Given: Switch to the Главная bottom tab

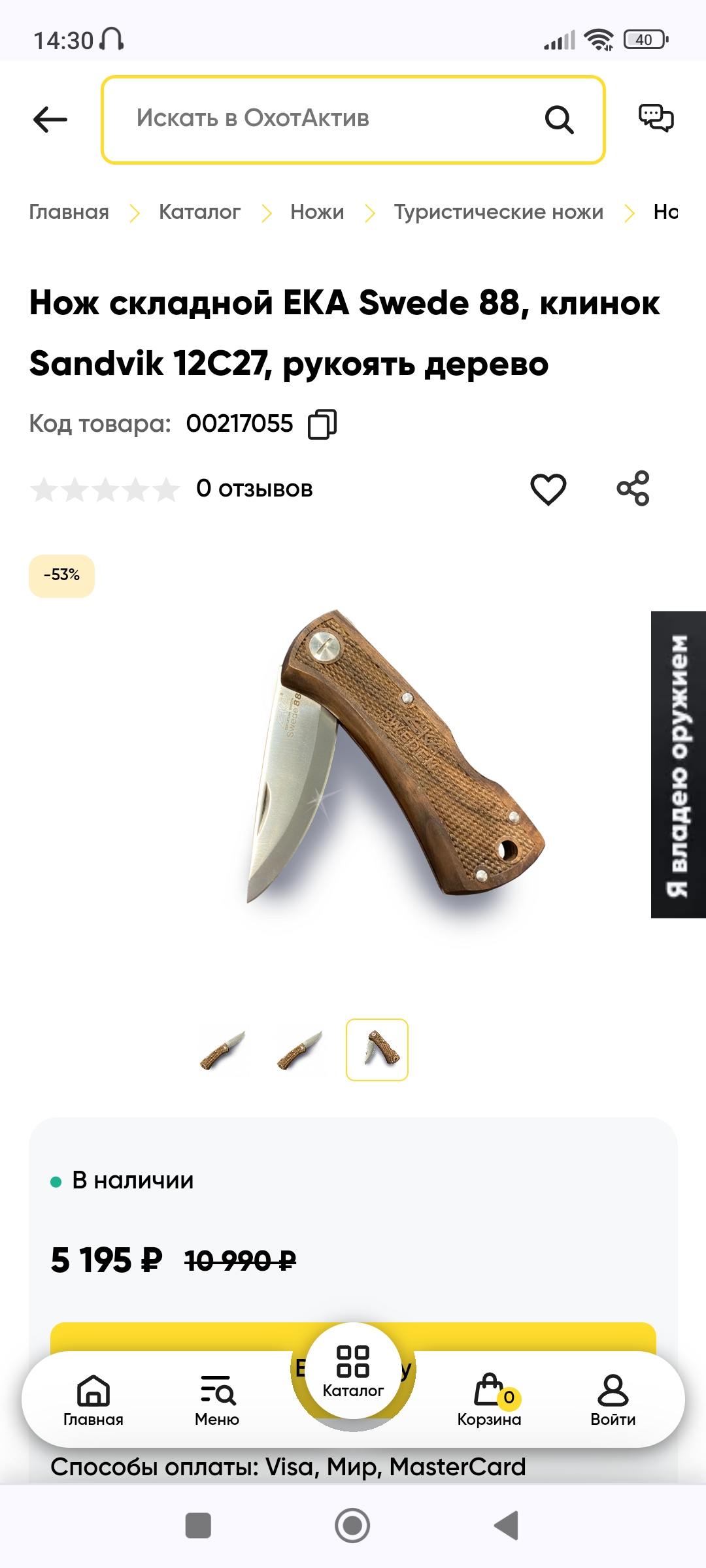Looking at the screenshot, I should tap(93, 1399).
